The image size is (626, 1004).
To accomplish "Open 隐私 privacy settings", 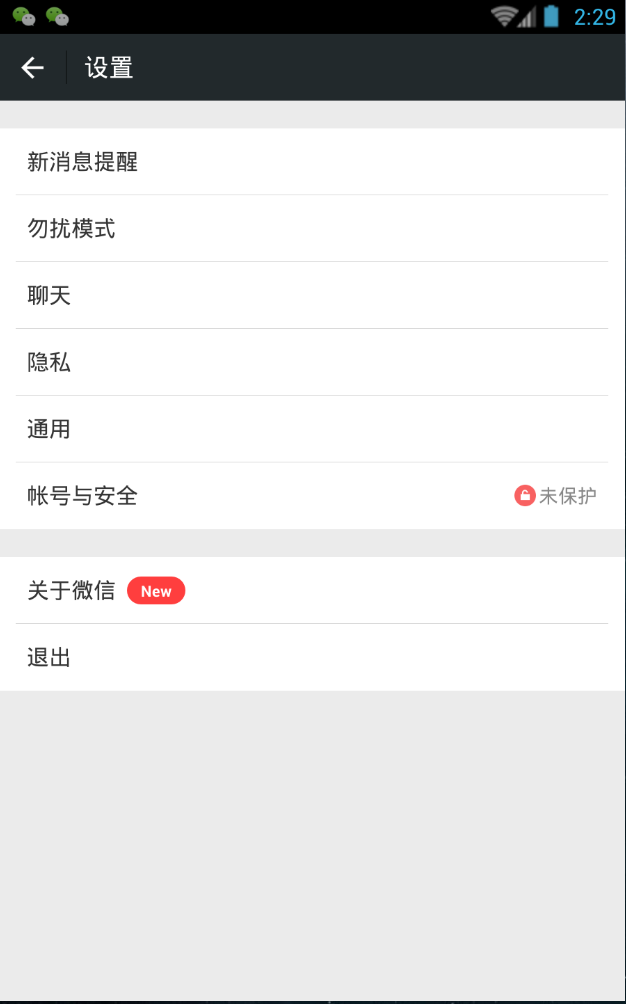I will [x=312, y=363].
